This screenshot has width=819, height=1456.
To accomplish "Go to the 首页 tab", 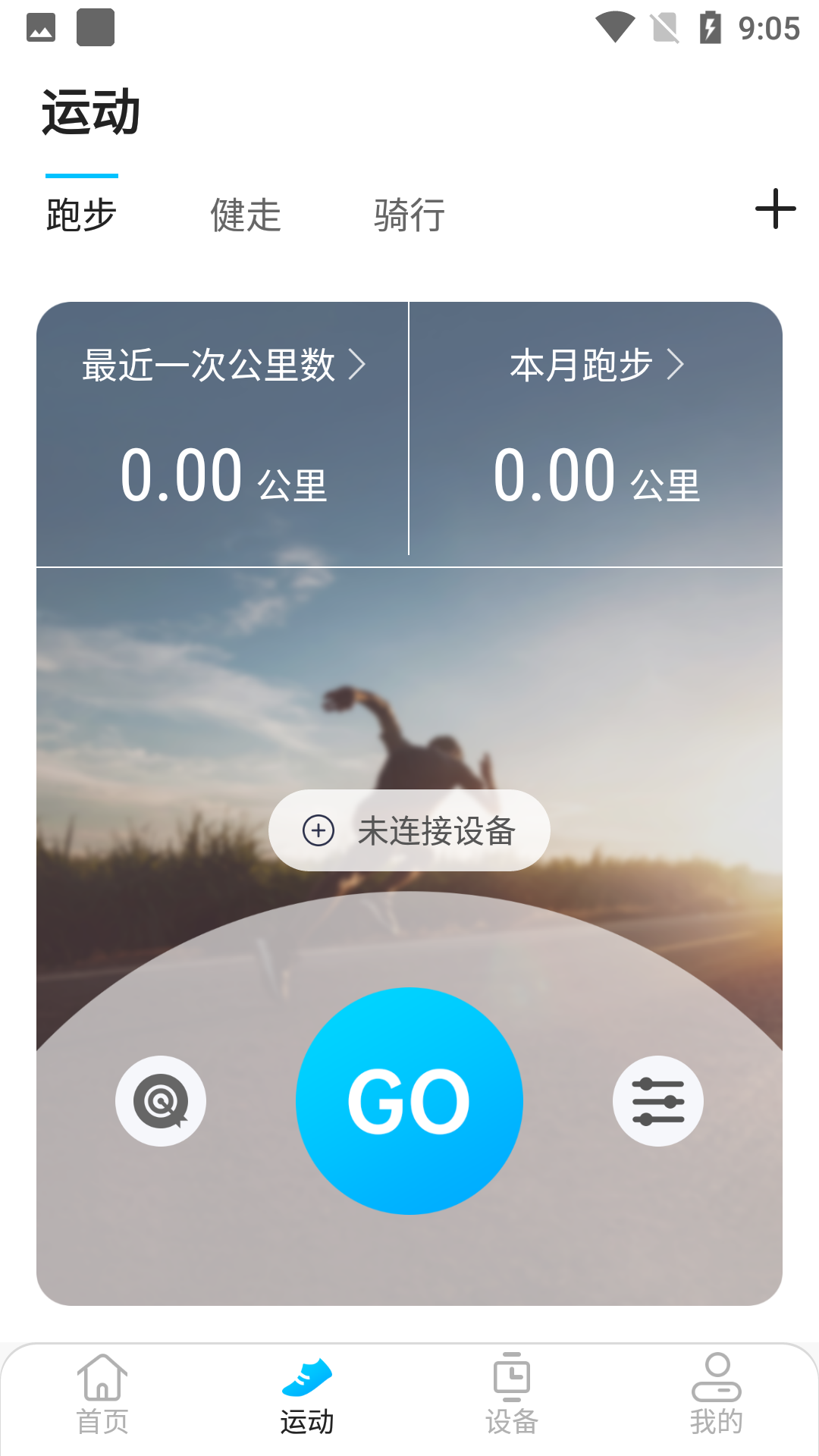I will pyautogui.click(x=102, y=1395).
